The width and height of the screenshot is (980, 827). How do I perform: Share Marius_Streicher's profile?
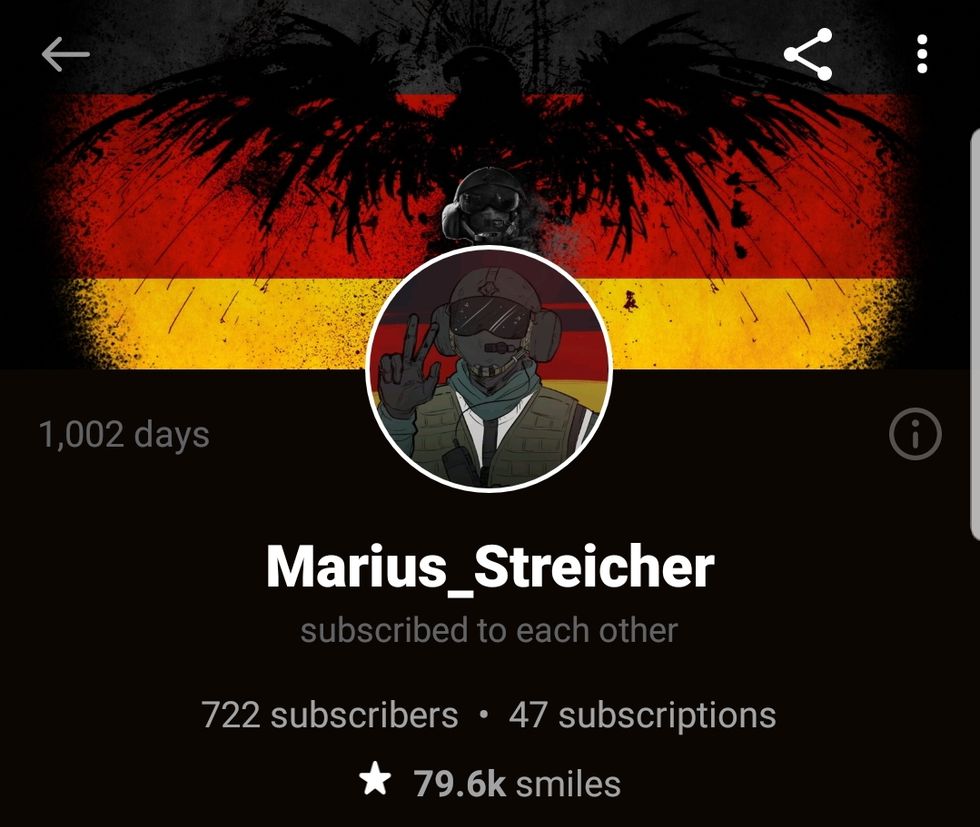point(808,54)
